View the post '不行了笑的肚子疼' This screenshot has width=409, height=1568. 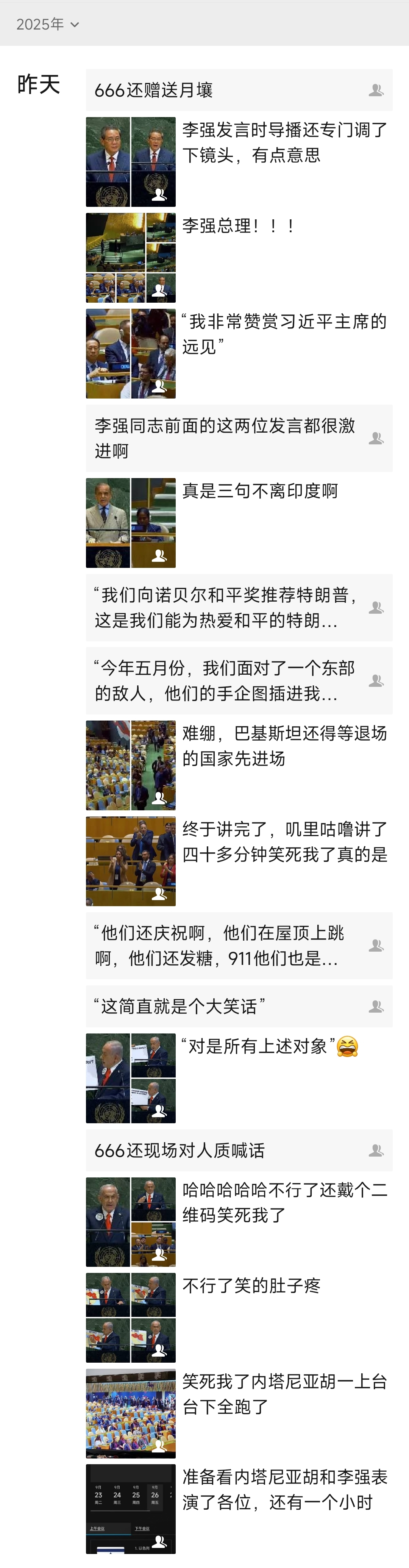(239, 1318)
